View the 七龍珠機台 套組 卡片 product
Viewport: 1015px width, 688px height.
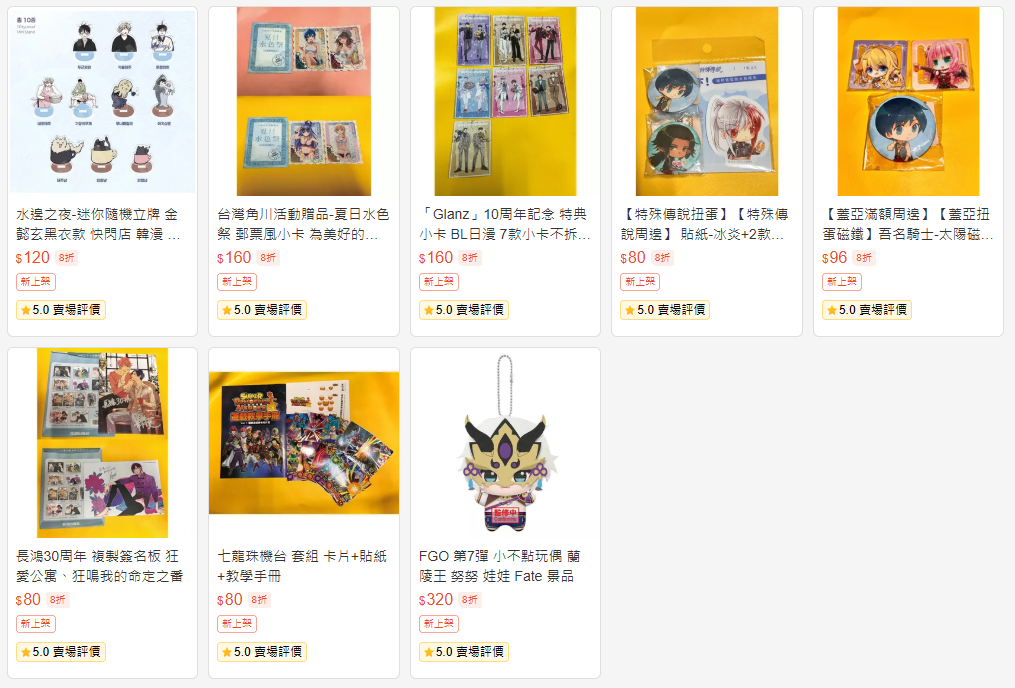pos(303,443)
